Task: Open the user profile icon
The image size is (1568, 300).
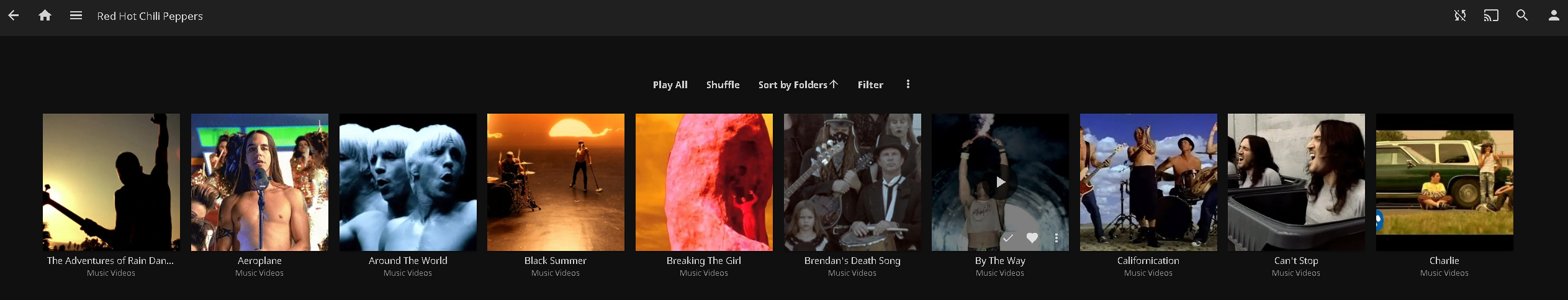Action: 1553,16
